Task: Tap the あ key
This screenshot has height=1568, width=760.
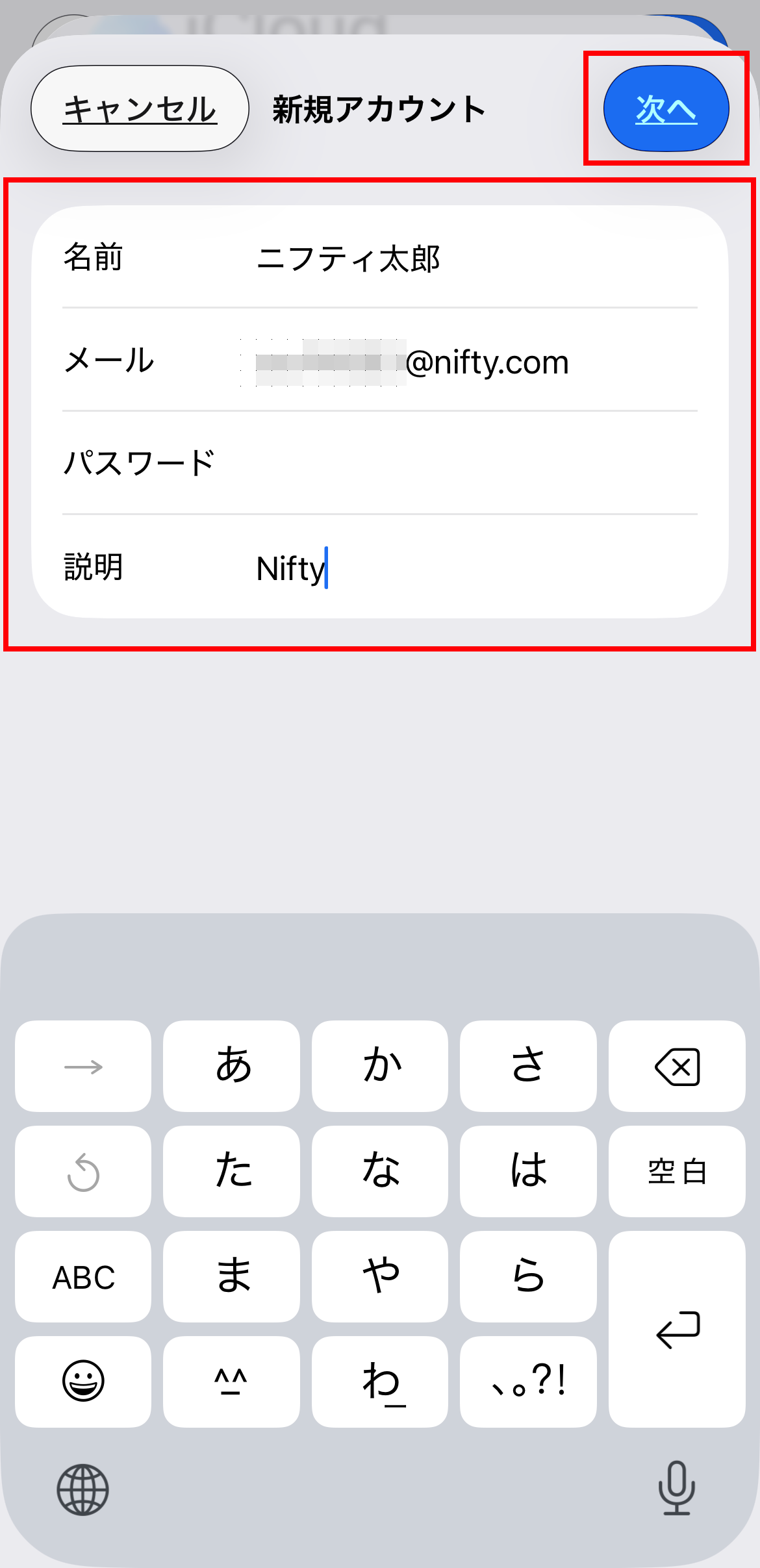Action: tap(232, 1066)
